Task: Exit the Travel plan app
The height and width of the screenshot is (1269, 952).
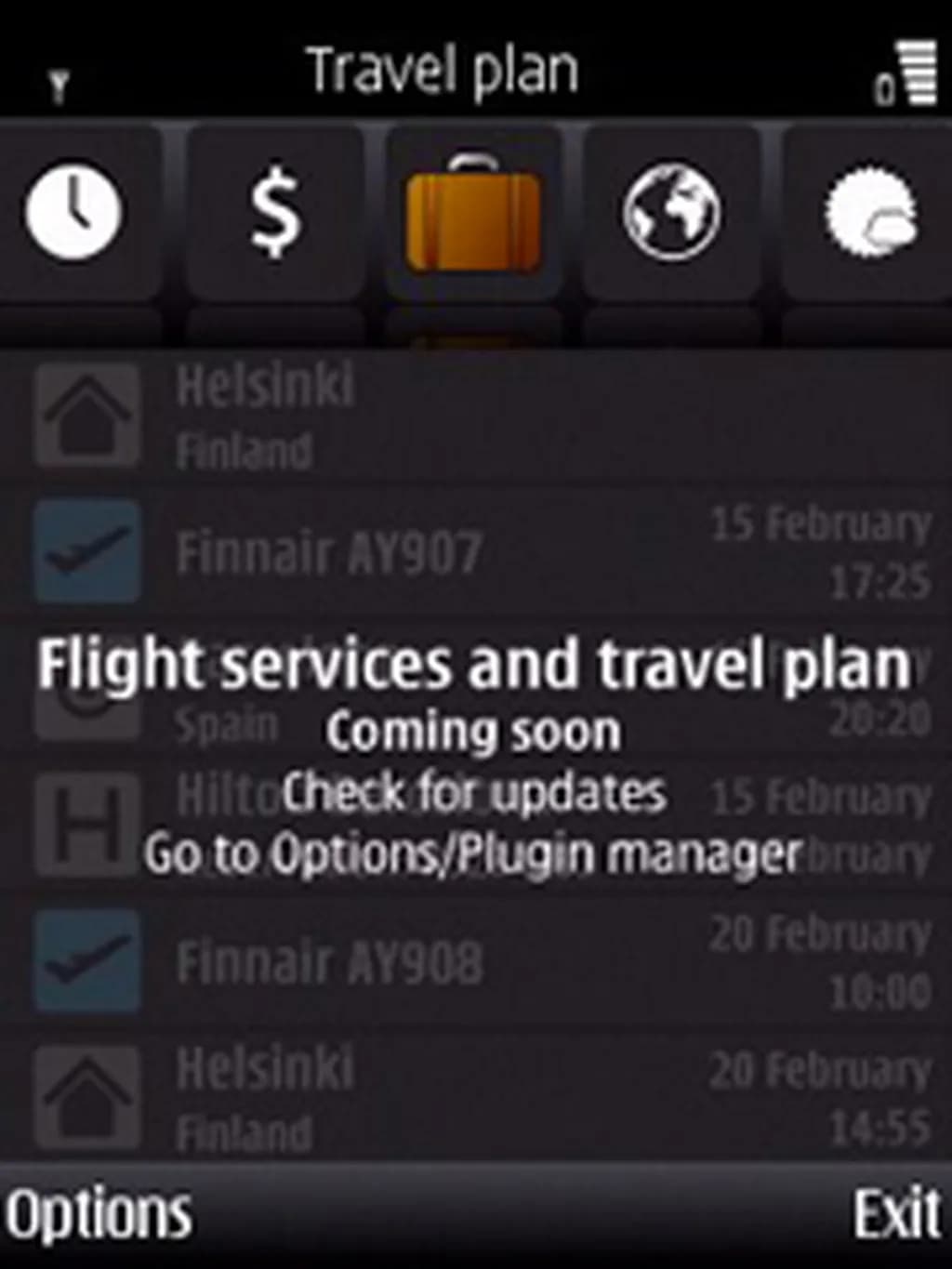Action: tap(896, 1214)
